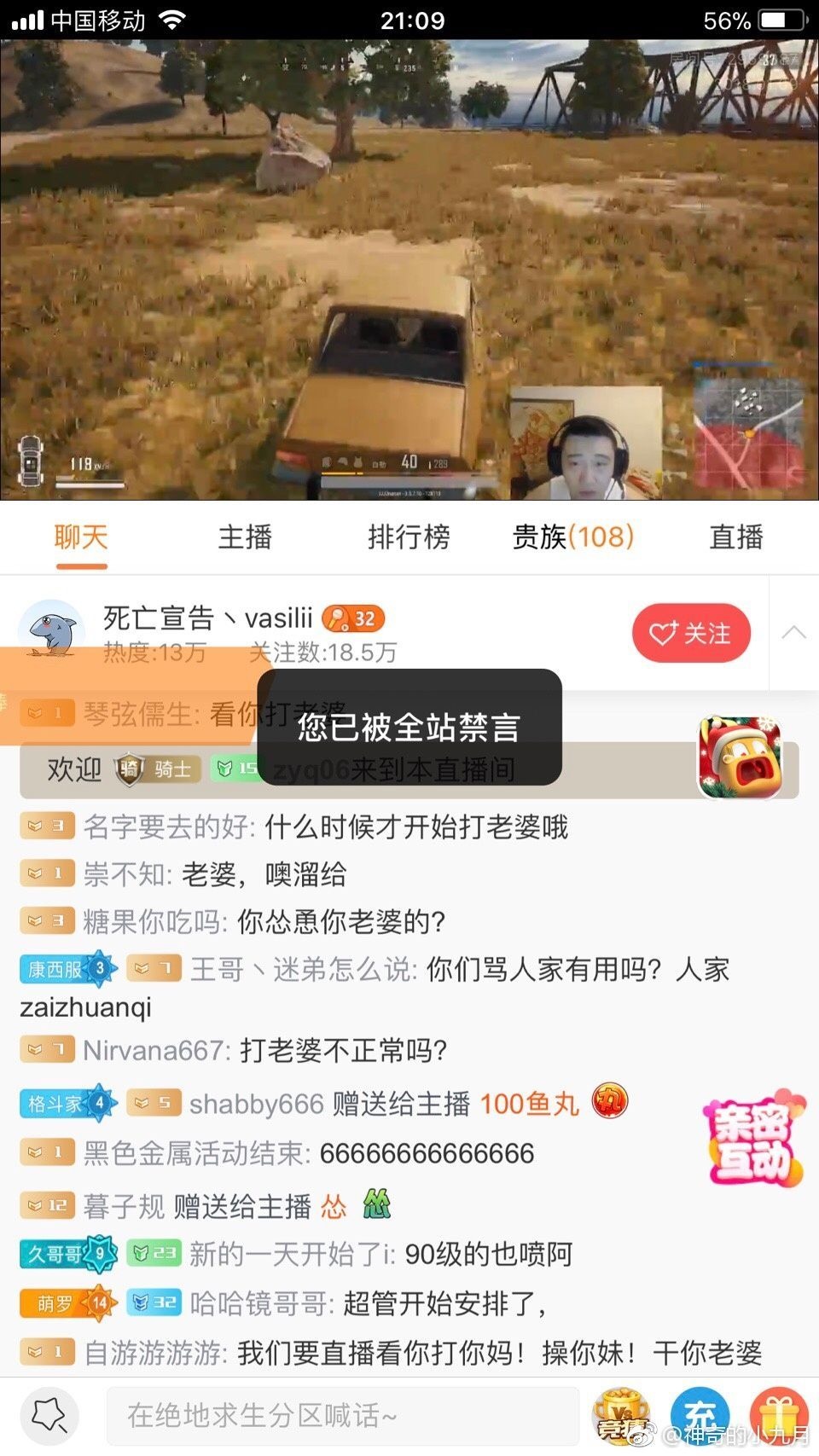Switch to the 聊天 tab
The height and width of the screenshot is (1456, 819).
[x=81, y=537]
